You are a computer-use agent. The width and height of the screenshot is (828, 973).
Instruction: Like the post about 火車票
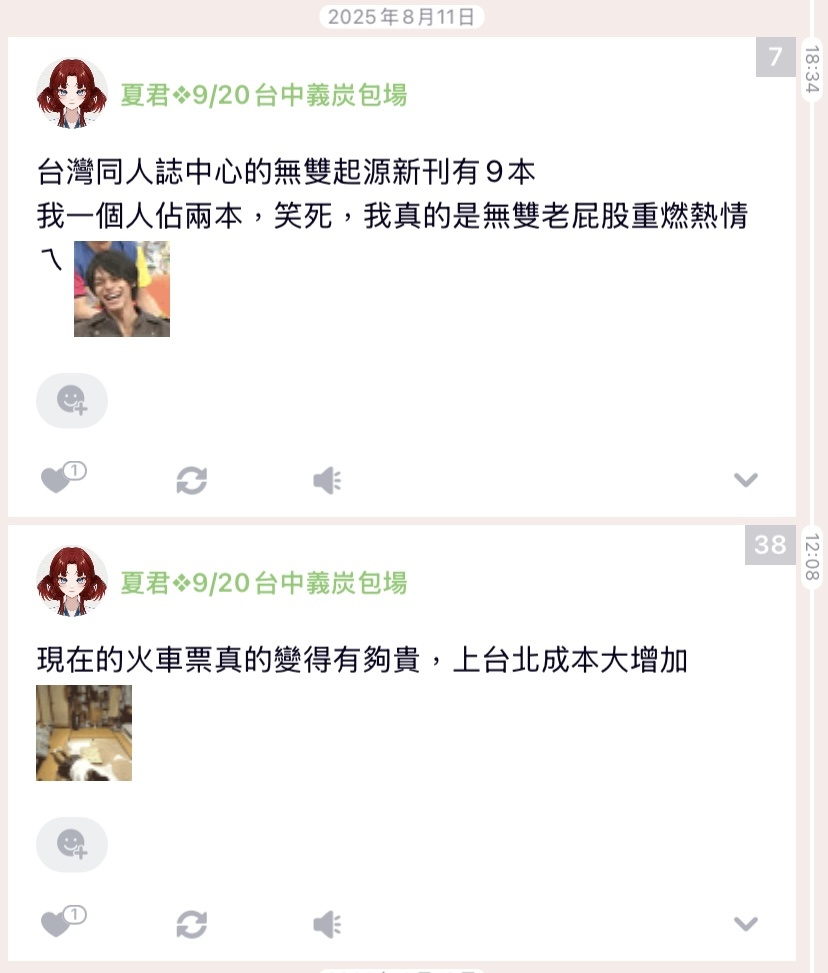57,924
